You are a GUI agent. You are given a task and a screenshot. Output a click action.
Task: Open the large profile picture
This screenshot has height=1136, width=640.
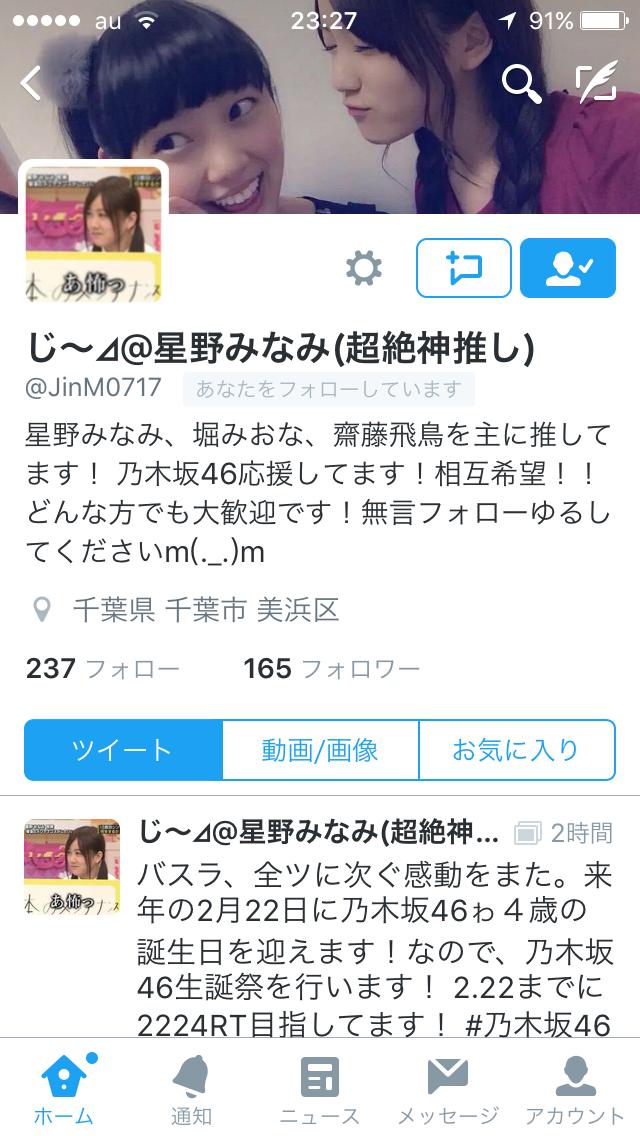(93, 234)
